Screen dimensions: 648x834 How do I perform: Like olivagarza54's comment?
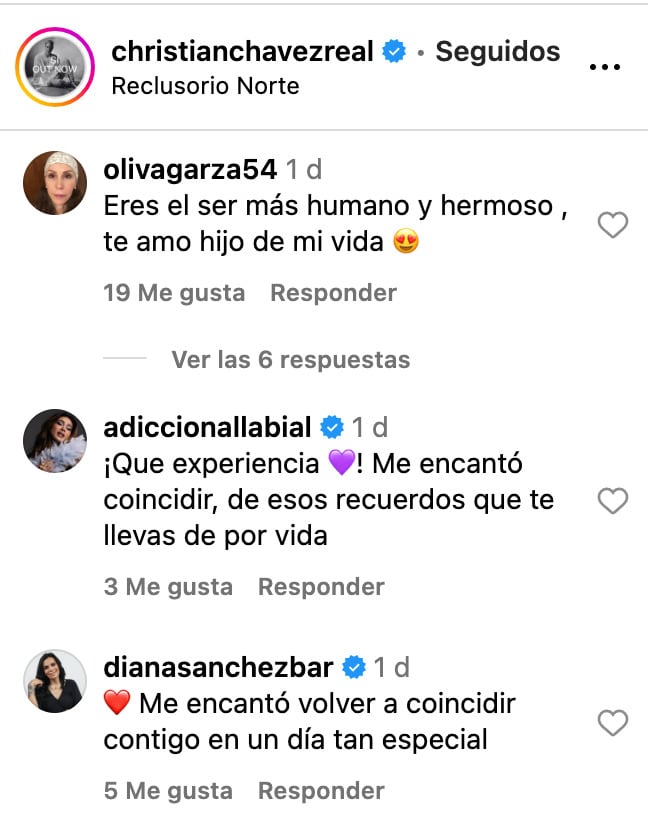(612, 226)
